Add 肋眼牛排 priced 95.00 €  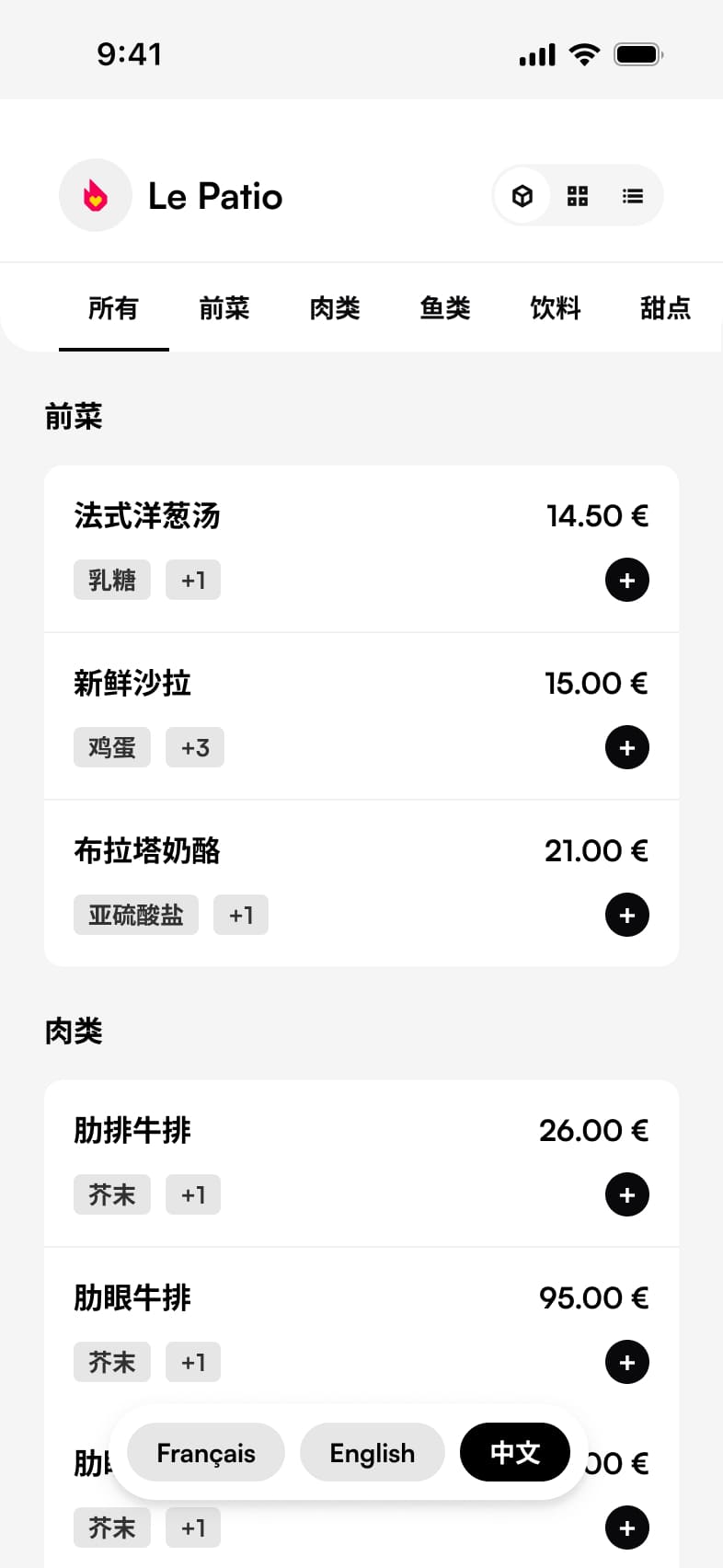coord(627,1363)
